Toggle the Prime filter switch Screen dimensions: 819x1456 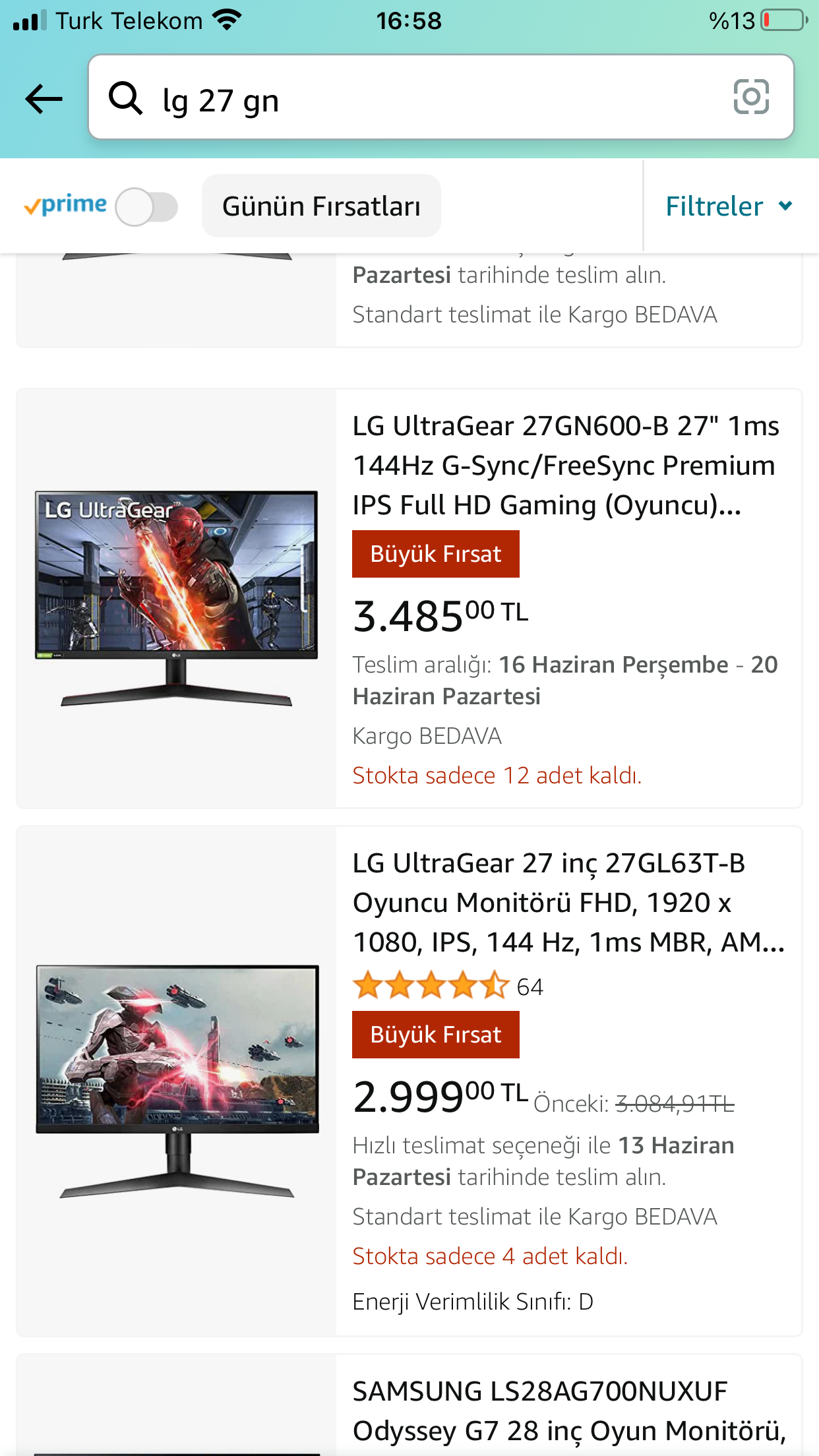tap(146, 207)
